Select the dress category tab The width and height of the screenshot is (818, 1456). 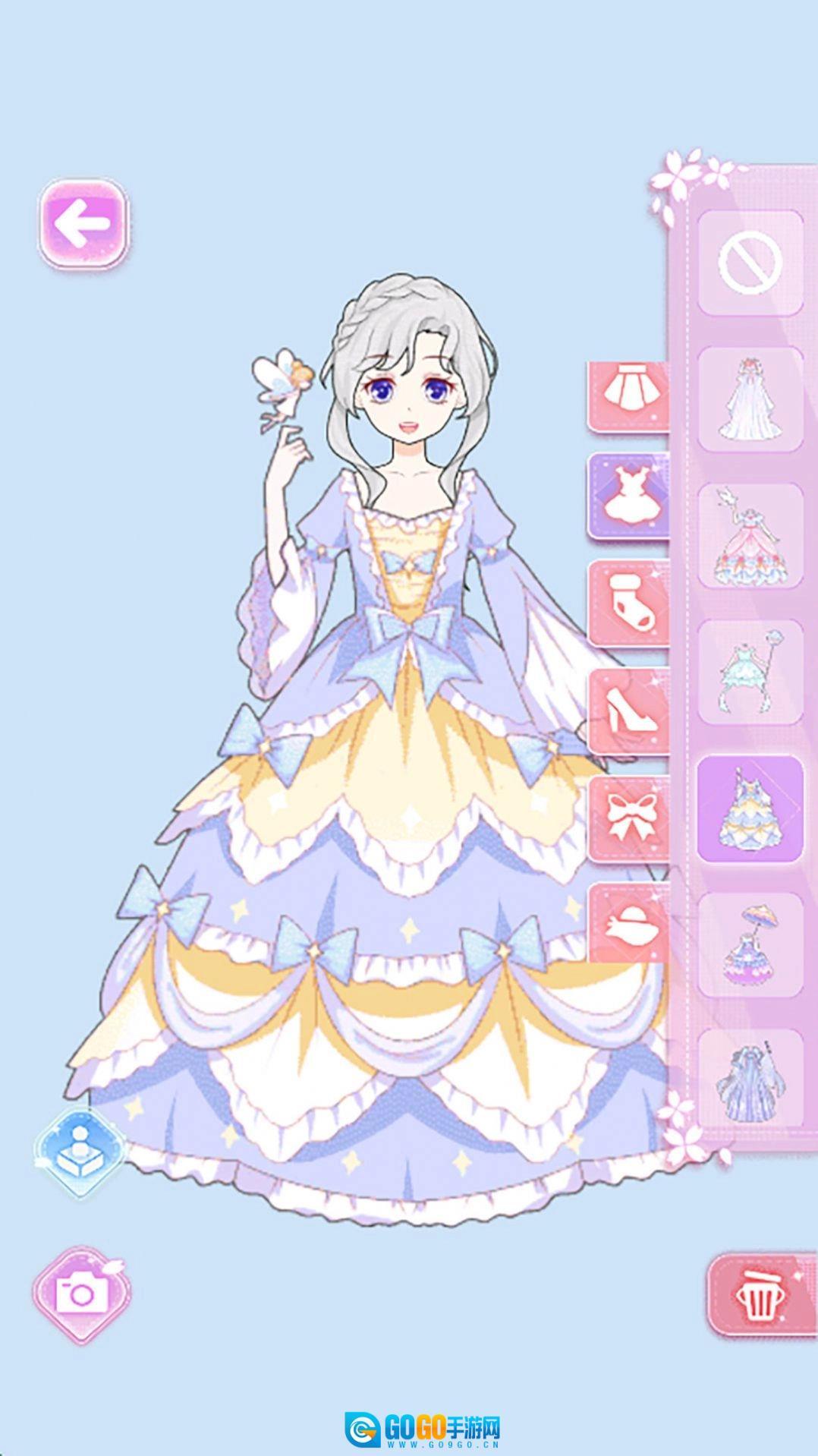[x=628, y=498]
